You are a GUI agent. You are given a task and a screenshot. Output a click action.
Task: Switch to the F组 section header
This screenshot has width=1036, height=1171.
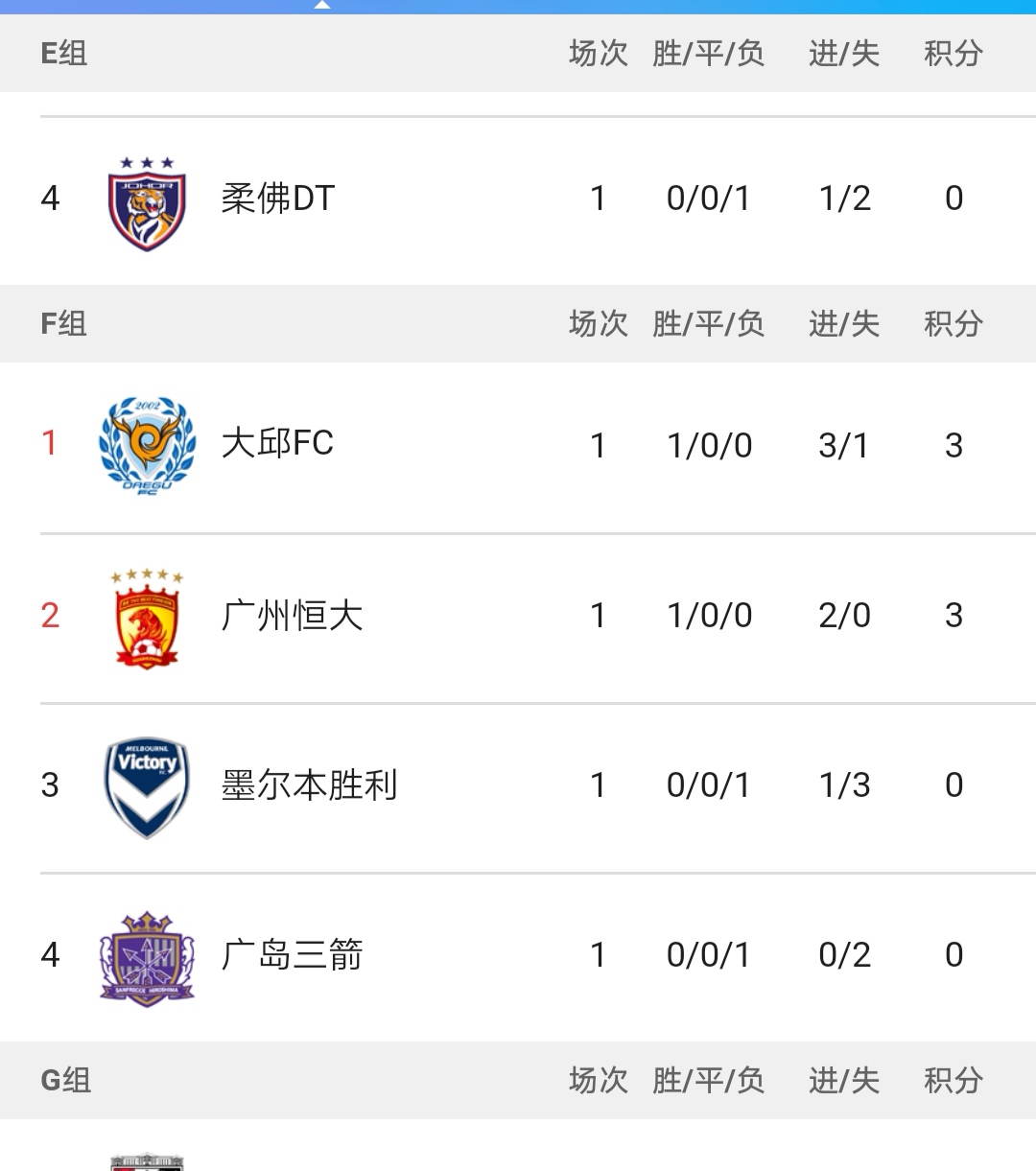[63, 323]
